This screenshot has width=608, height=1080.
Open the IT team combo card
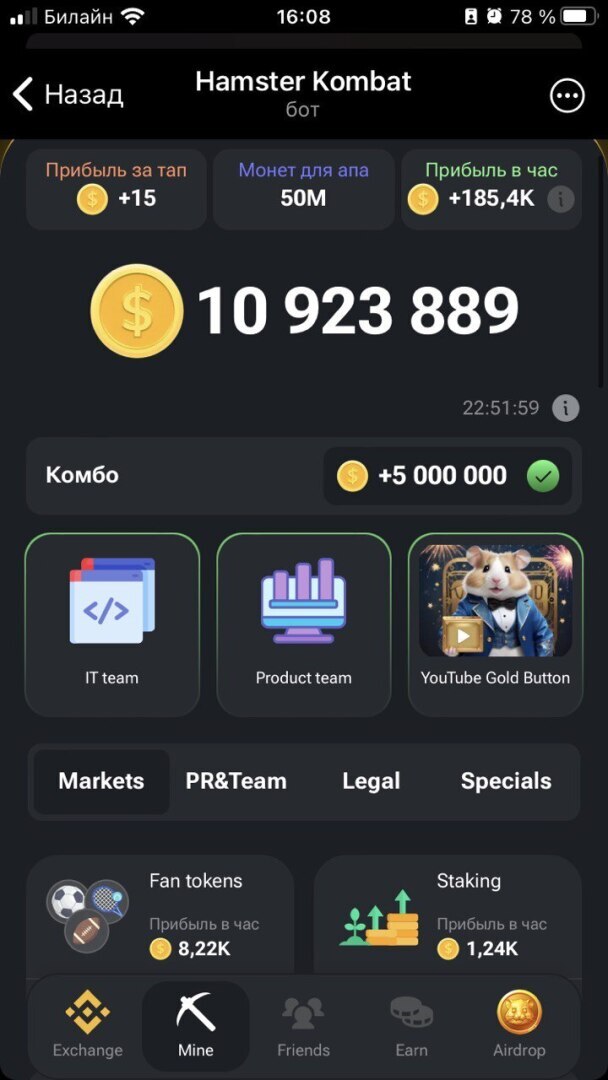(112, 624)
